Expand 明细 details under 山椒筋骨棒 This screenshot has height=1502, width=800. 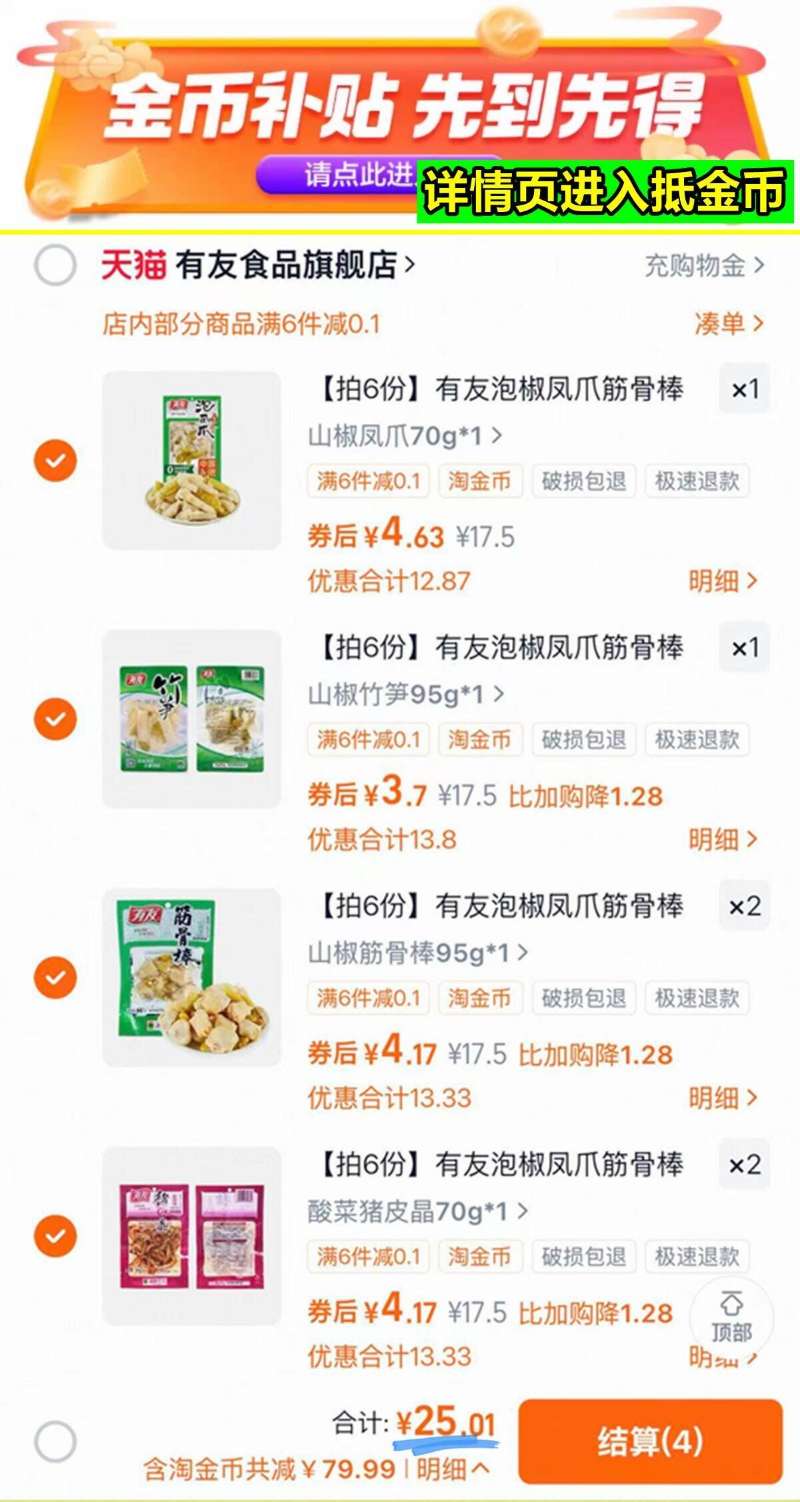[x=718, y=1097]
